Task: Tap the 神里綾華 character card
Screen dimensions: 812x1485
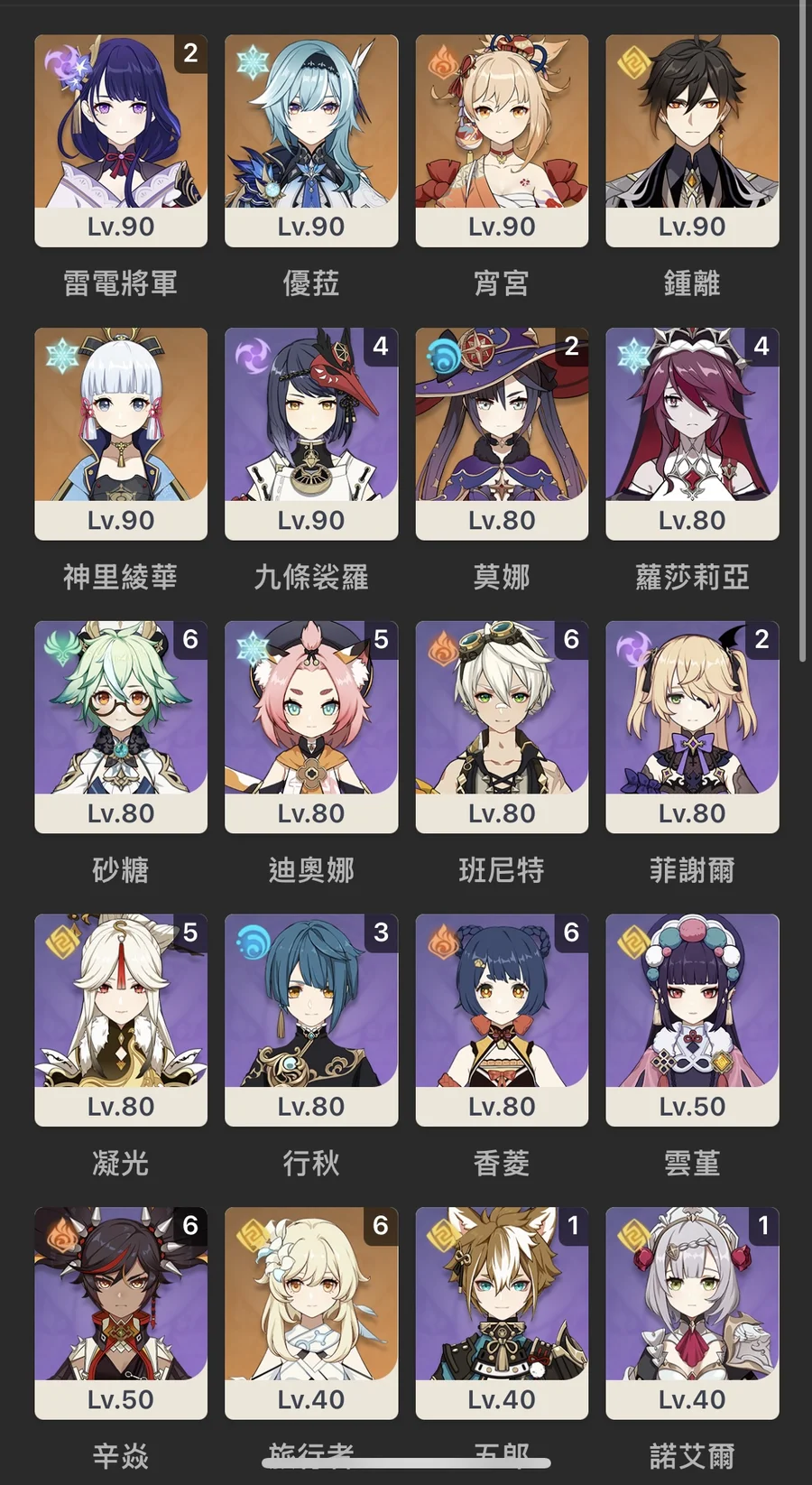Action: [121, 433]
